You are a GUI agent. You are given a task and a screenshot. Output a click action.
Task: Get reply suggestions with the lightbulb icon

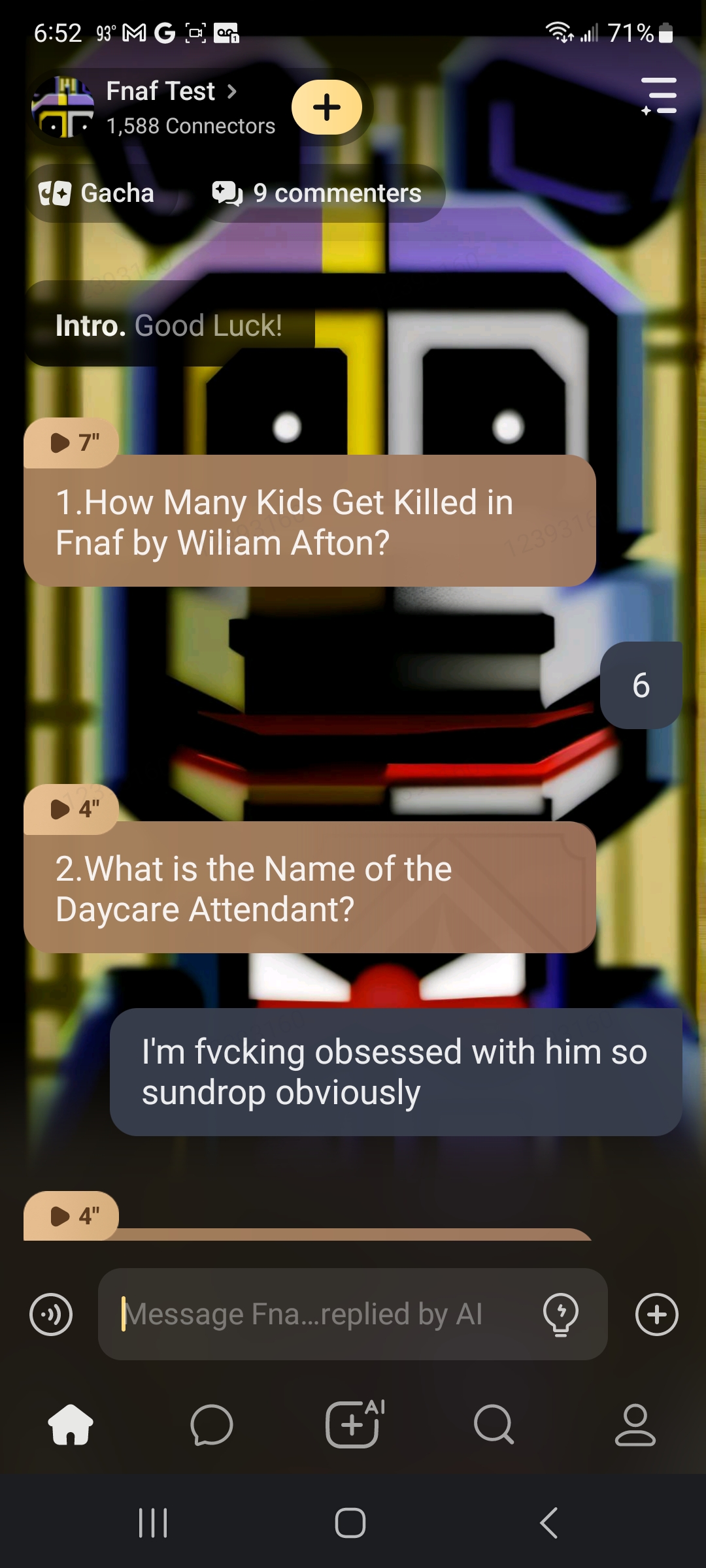click(x=561, y=1315)
